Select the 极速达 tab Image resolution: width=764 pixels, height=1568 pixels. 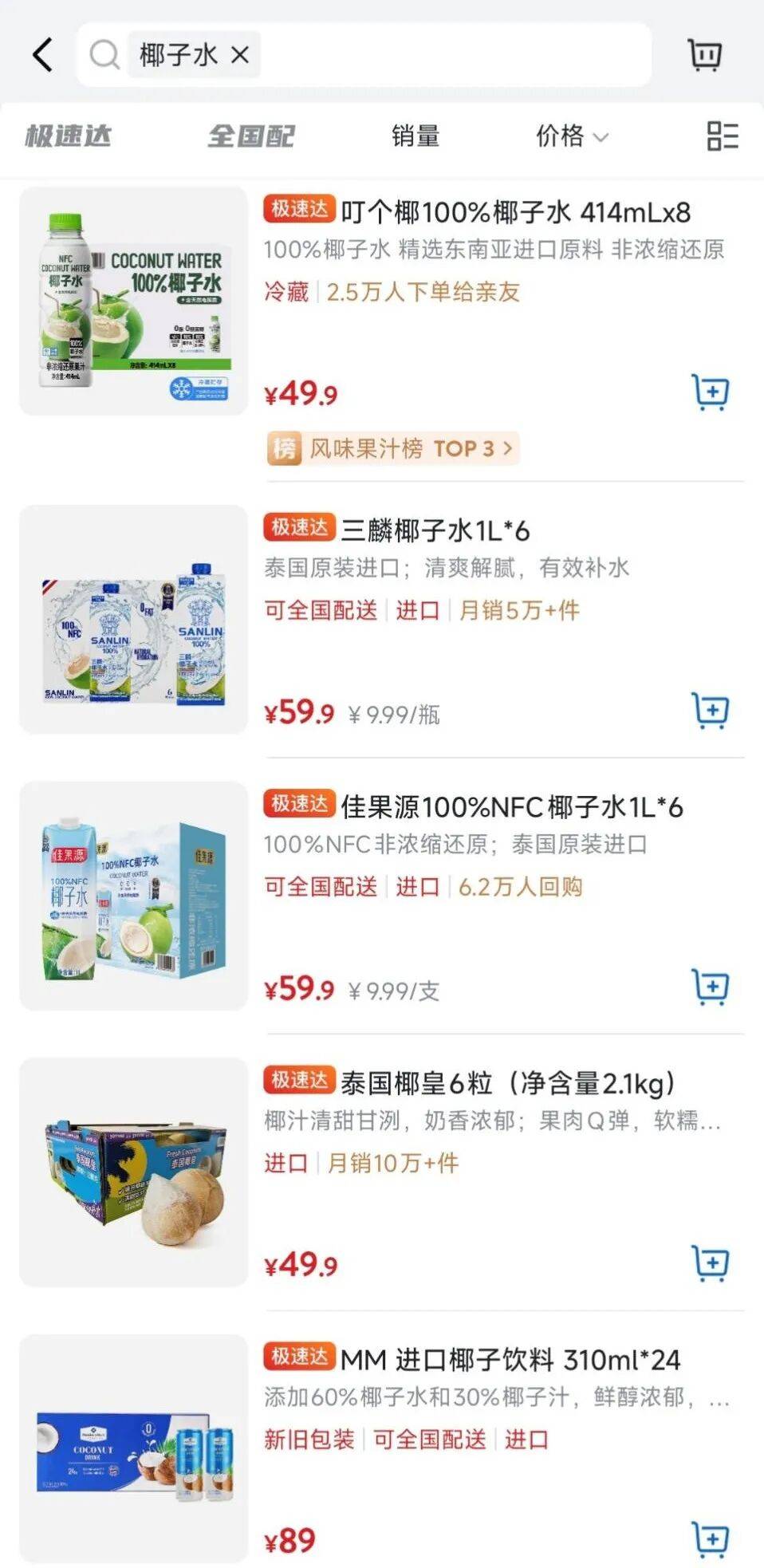(x=69, y=136)
